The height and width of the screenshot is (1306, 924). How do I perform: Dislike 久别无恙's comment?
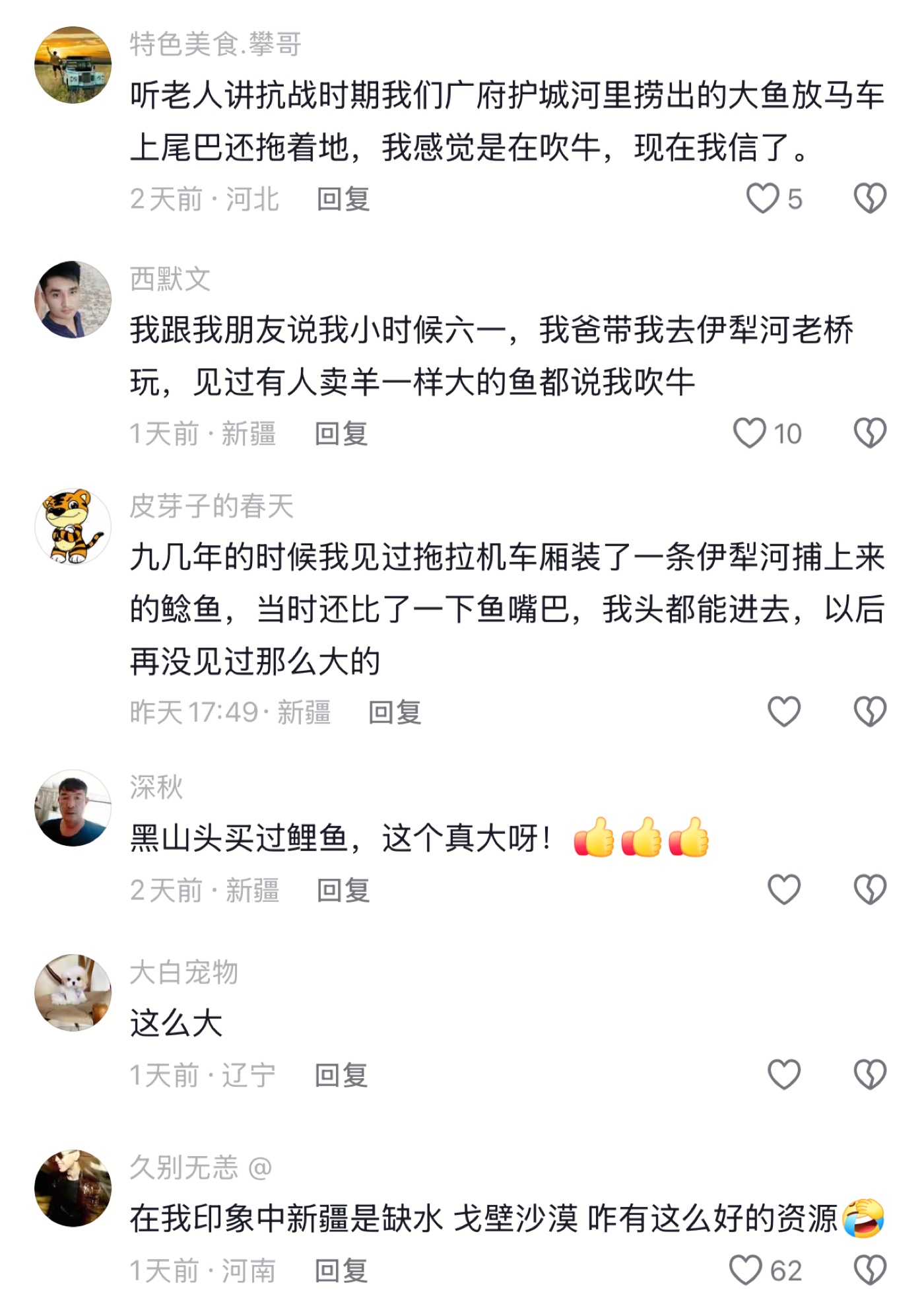coord(870,1270)
